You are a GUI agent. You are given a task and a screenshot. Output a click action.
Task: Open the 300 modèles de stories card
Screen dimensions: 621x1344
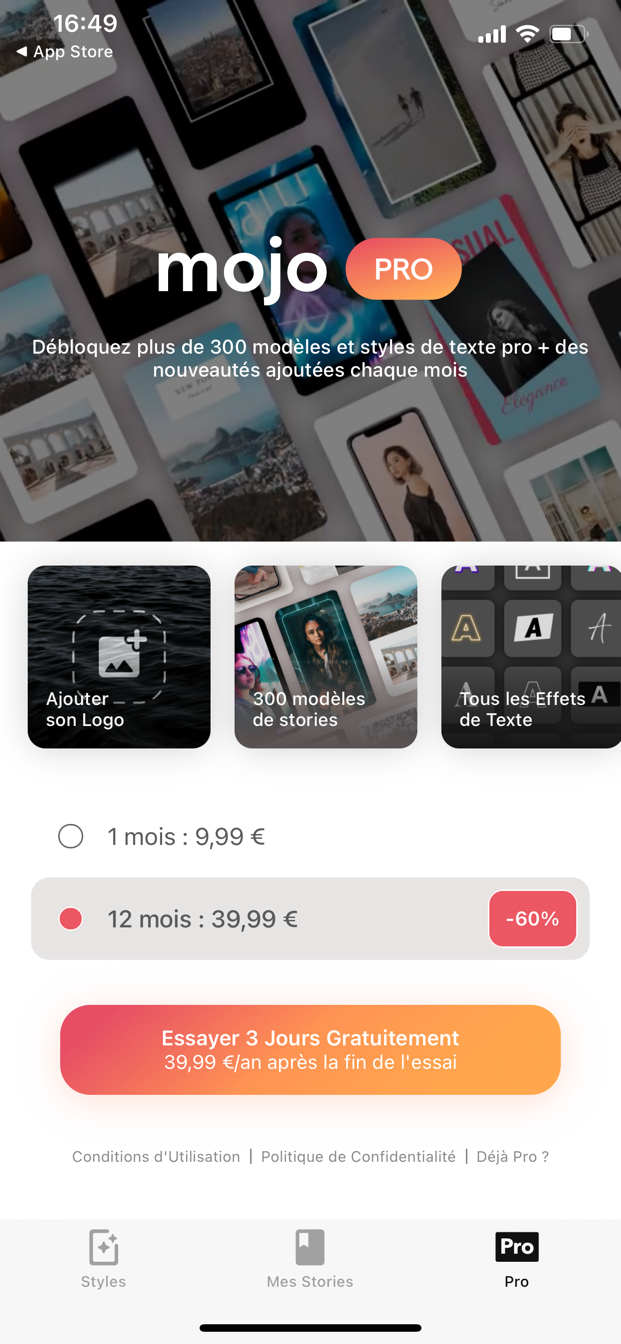[326, 657]
